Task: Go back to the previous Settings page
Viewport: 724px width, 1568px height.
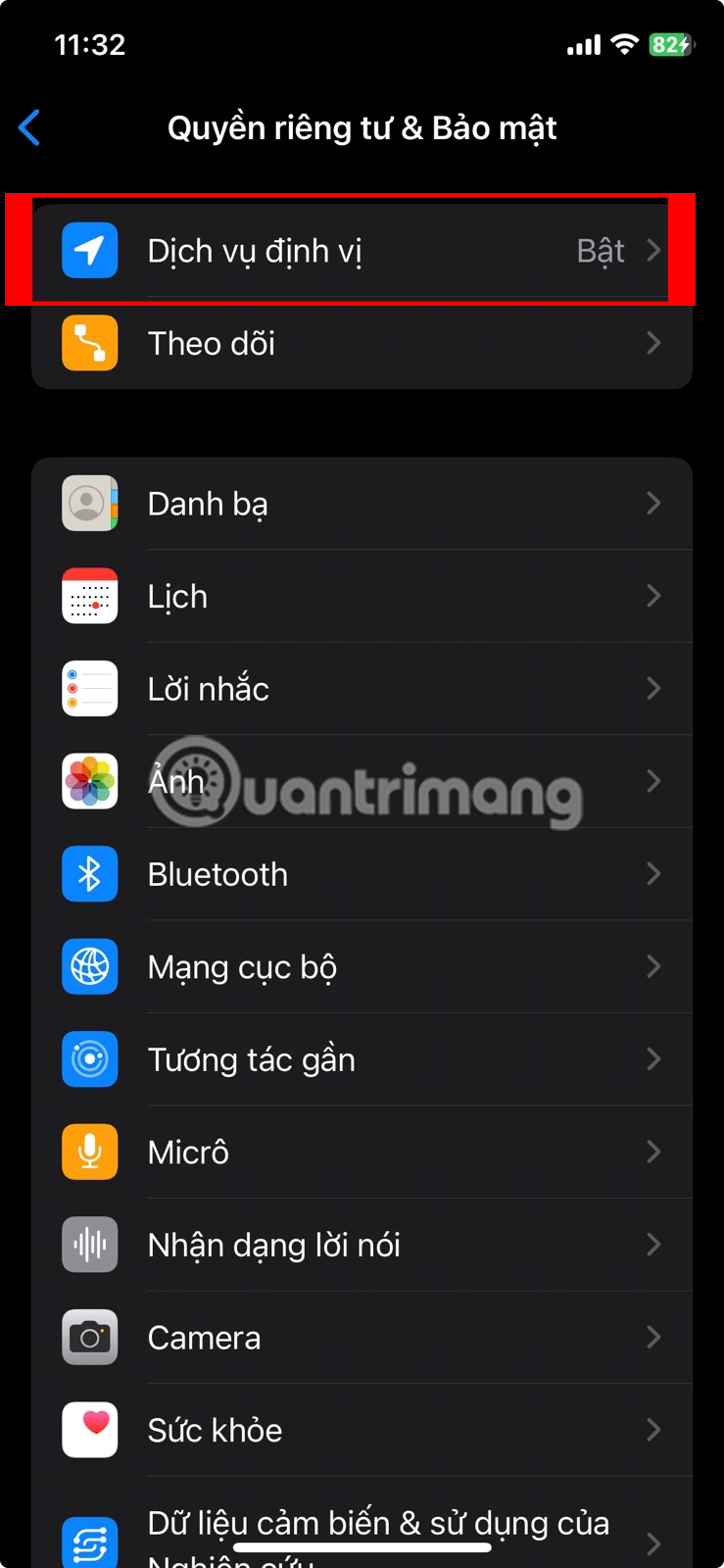Action: [x=30, y=127]
